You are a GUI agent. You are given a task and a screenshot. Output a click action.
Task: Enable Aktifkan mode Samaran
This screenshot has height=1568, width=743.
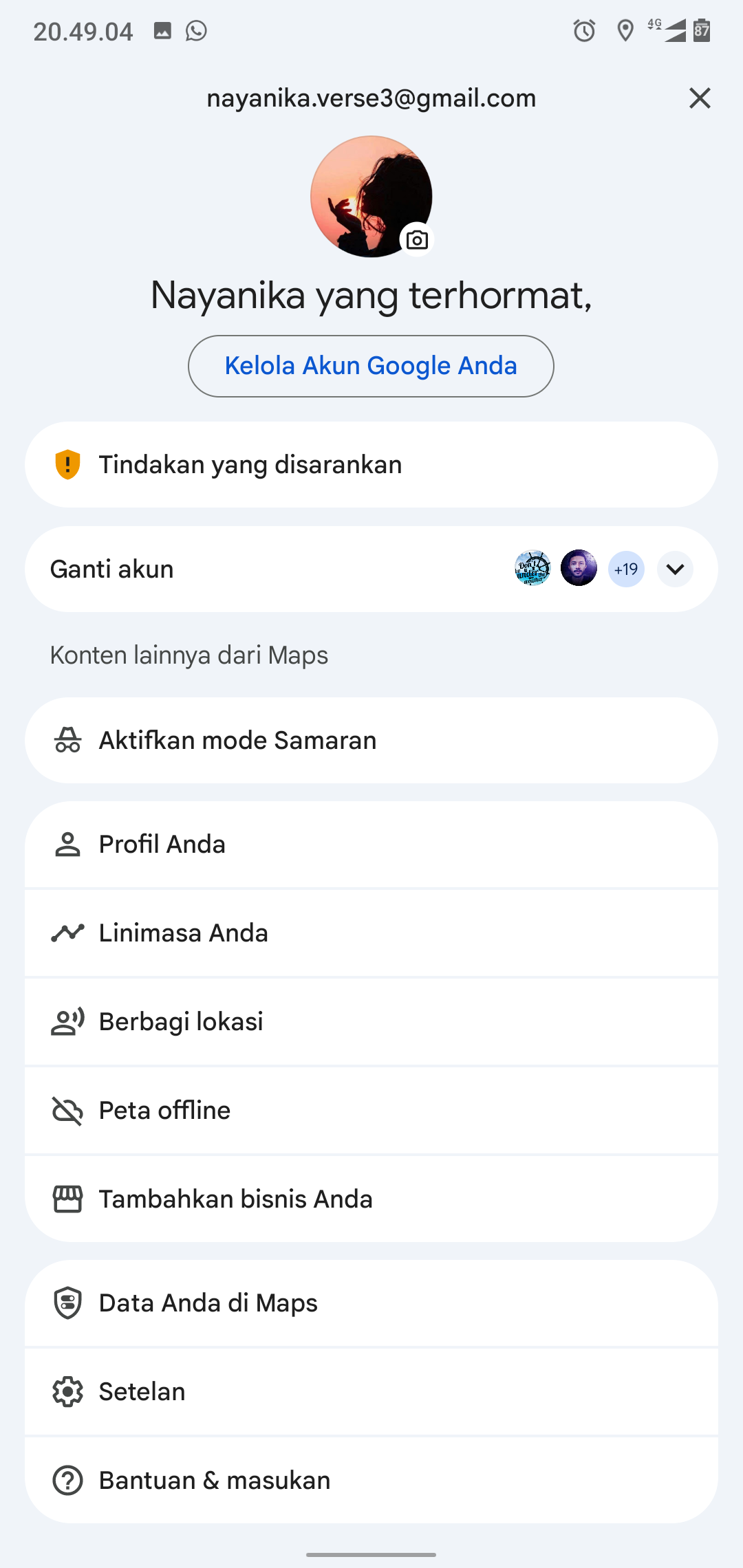(x=371, y=741)
